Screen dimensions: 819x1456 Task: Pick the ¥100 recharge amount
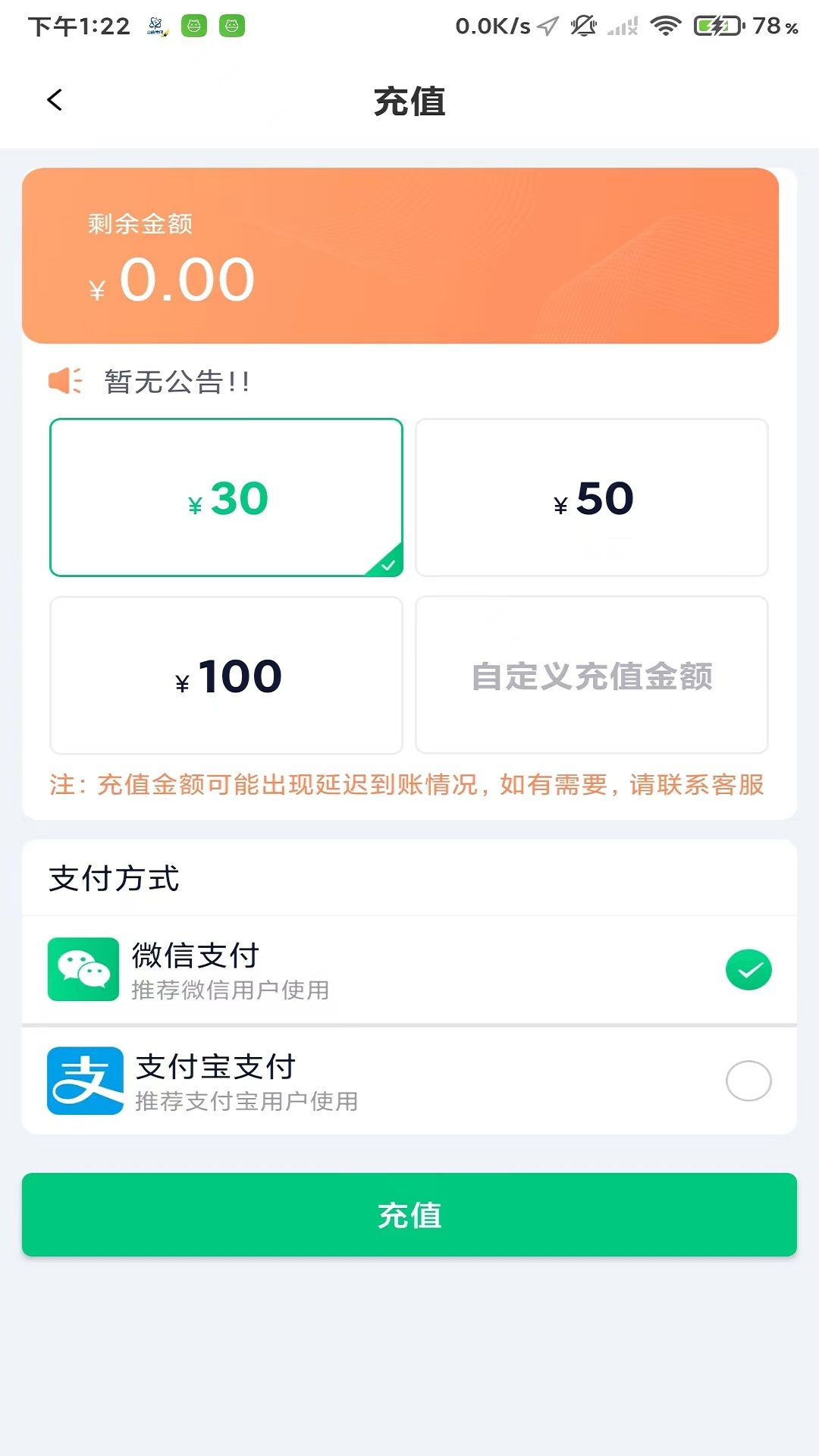pos(226,675)
